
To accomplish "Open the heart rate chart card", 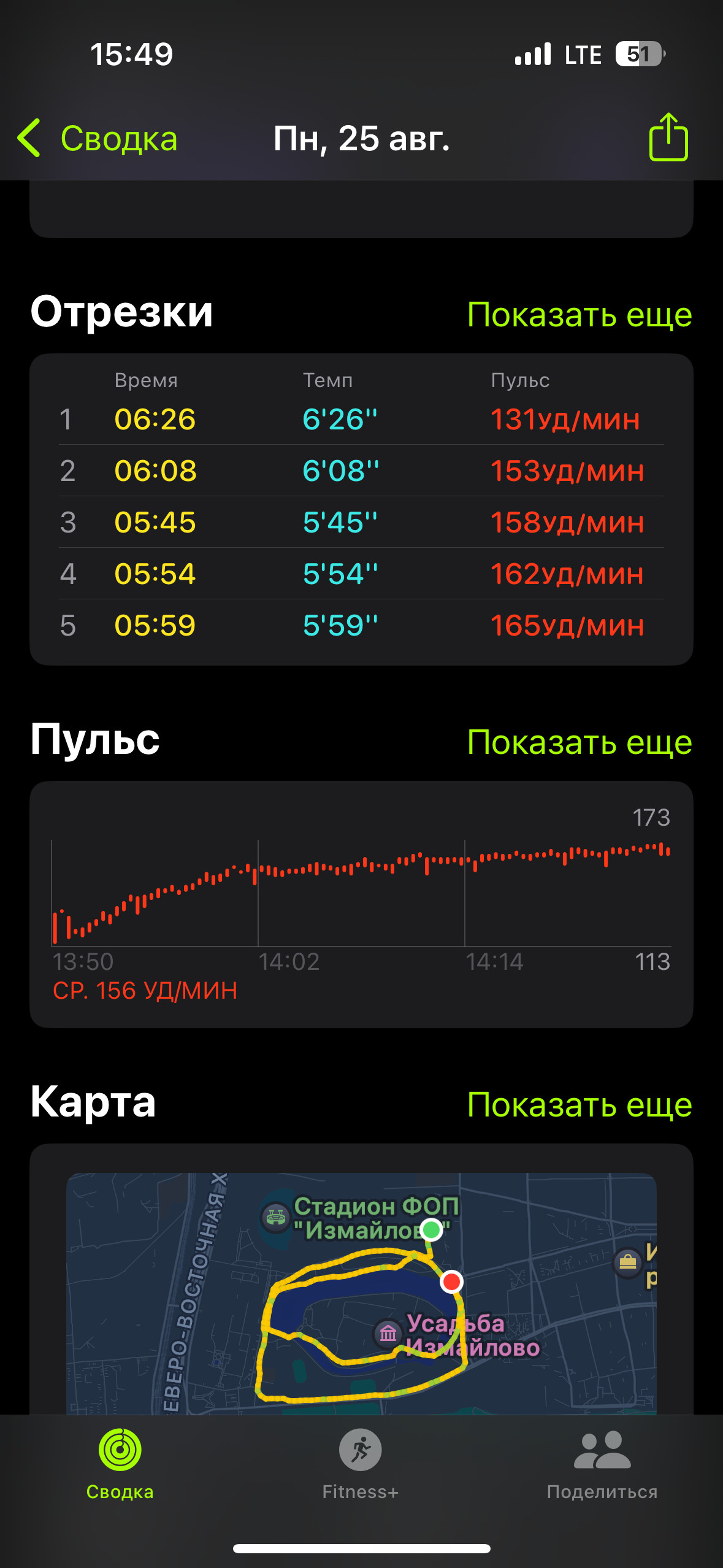I will pos(361,904).
